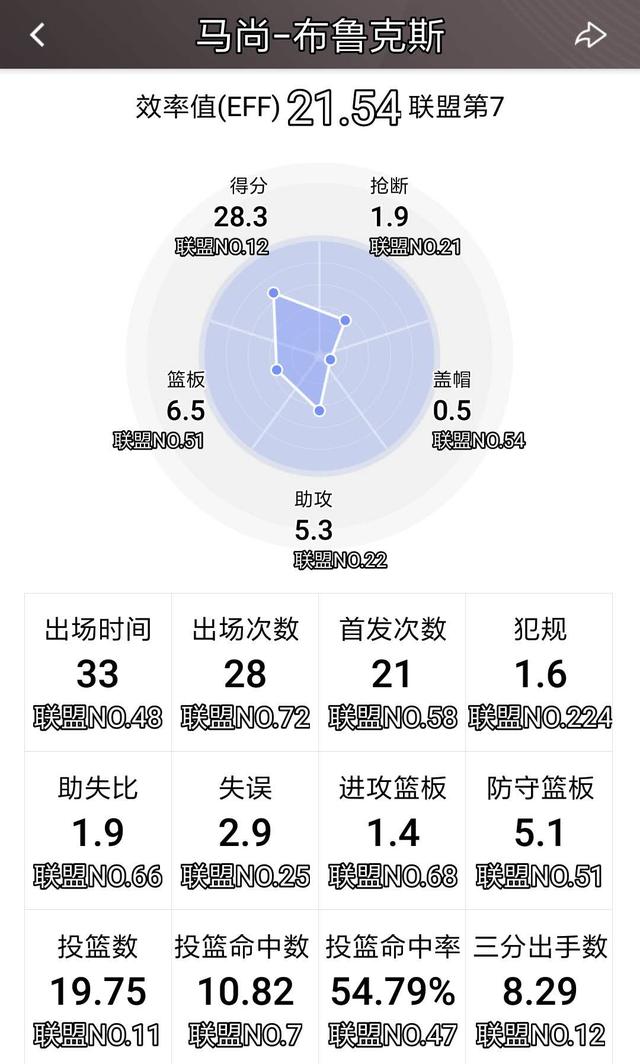Go back using the top-left arrow

pos(37,34)
